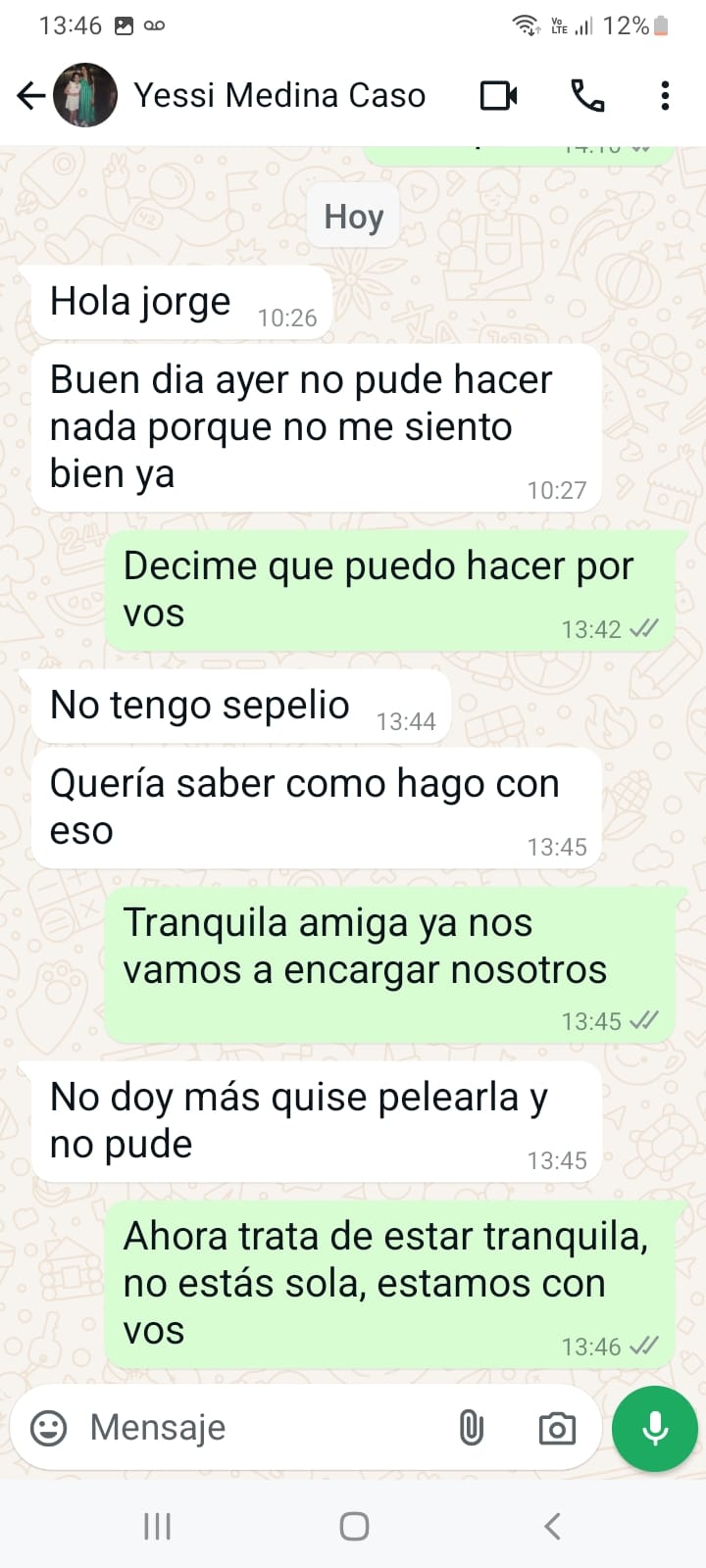
Task: Attach a file with the paperclip
Action: [472, 1428]
